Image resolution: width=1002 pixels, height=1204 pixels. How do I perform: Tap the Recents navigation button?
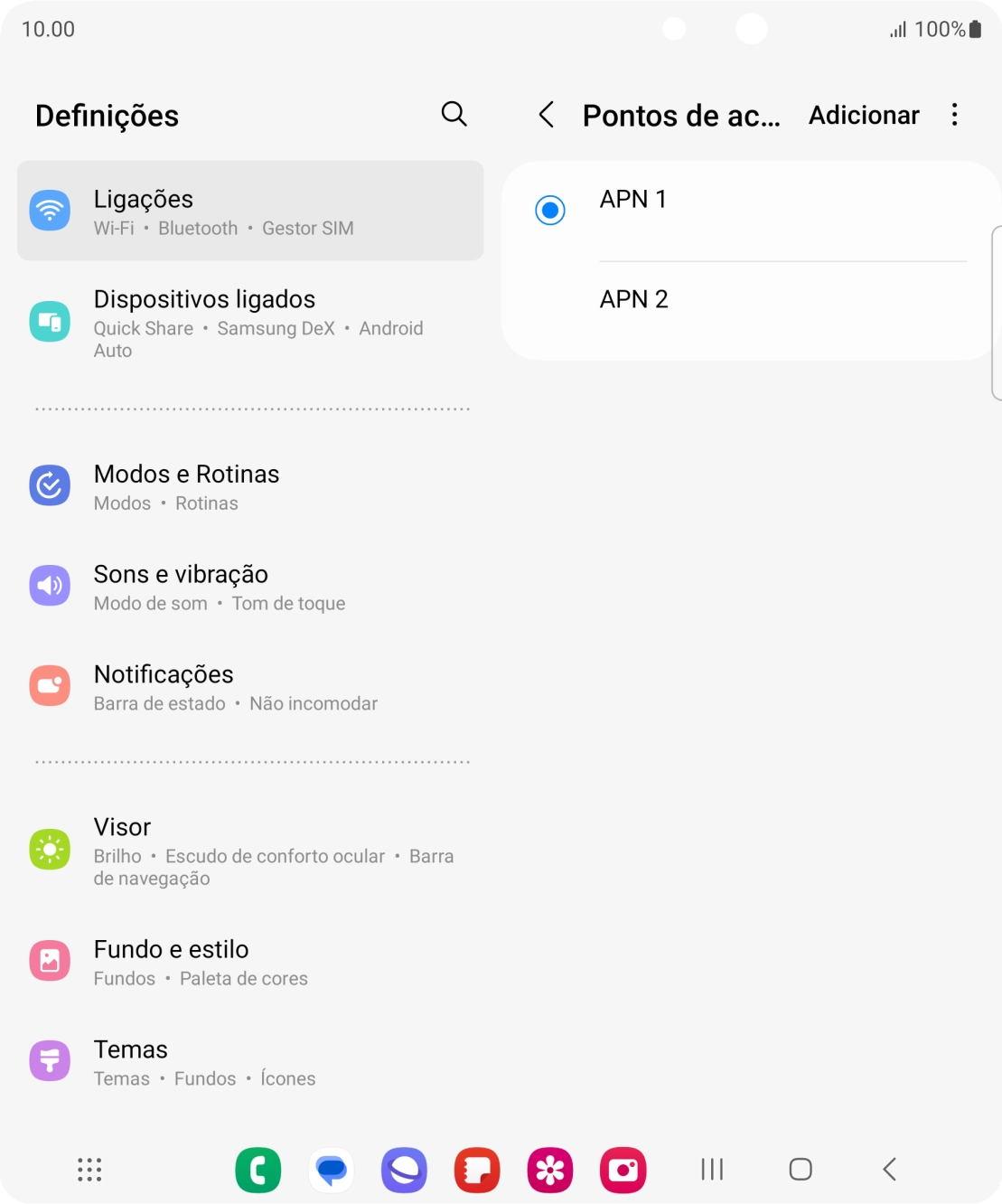pos(712,1169)
